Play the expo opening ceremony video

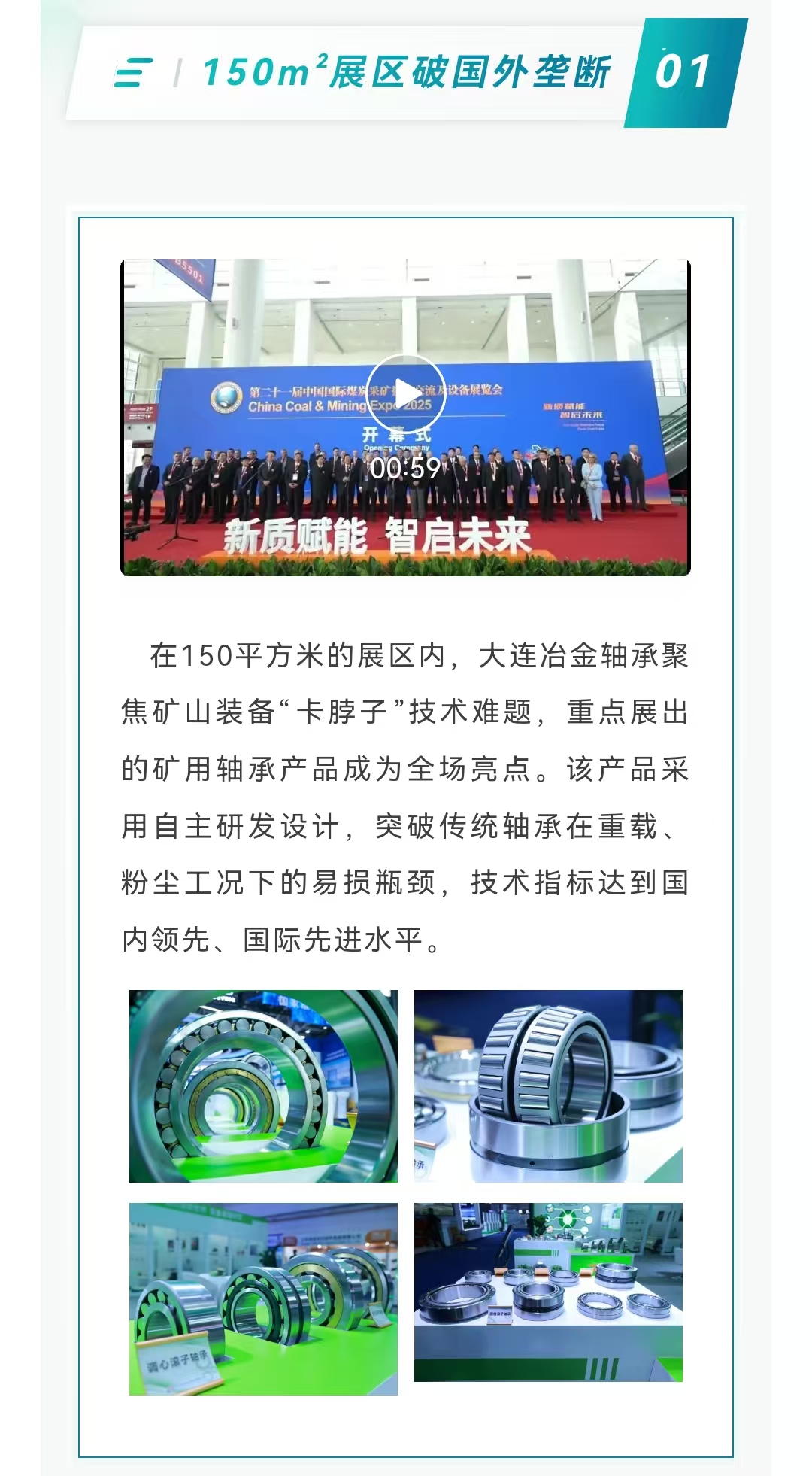click(x=405, y=393)
